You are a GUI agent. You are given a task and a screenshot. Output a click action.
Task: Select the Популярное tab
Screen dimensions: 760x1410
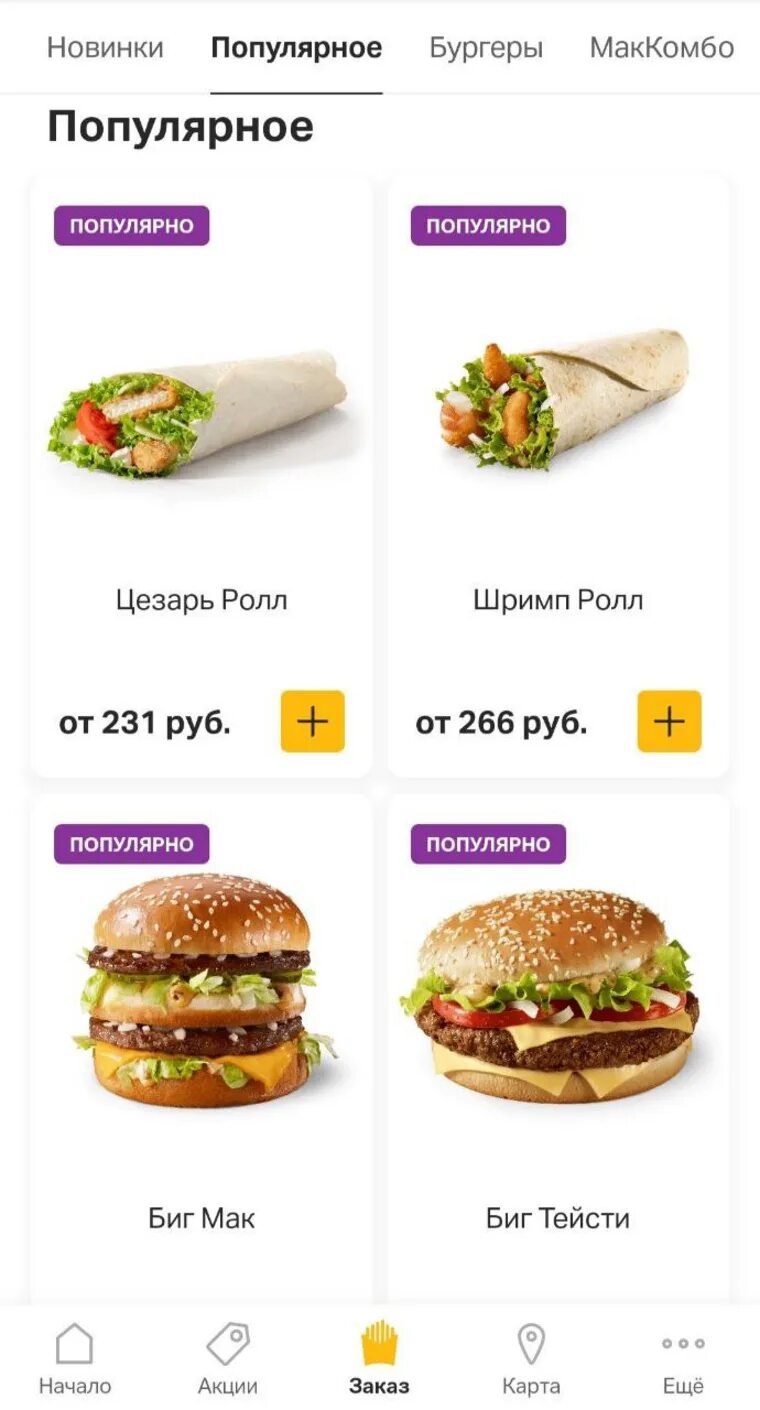tap(296, 47)
